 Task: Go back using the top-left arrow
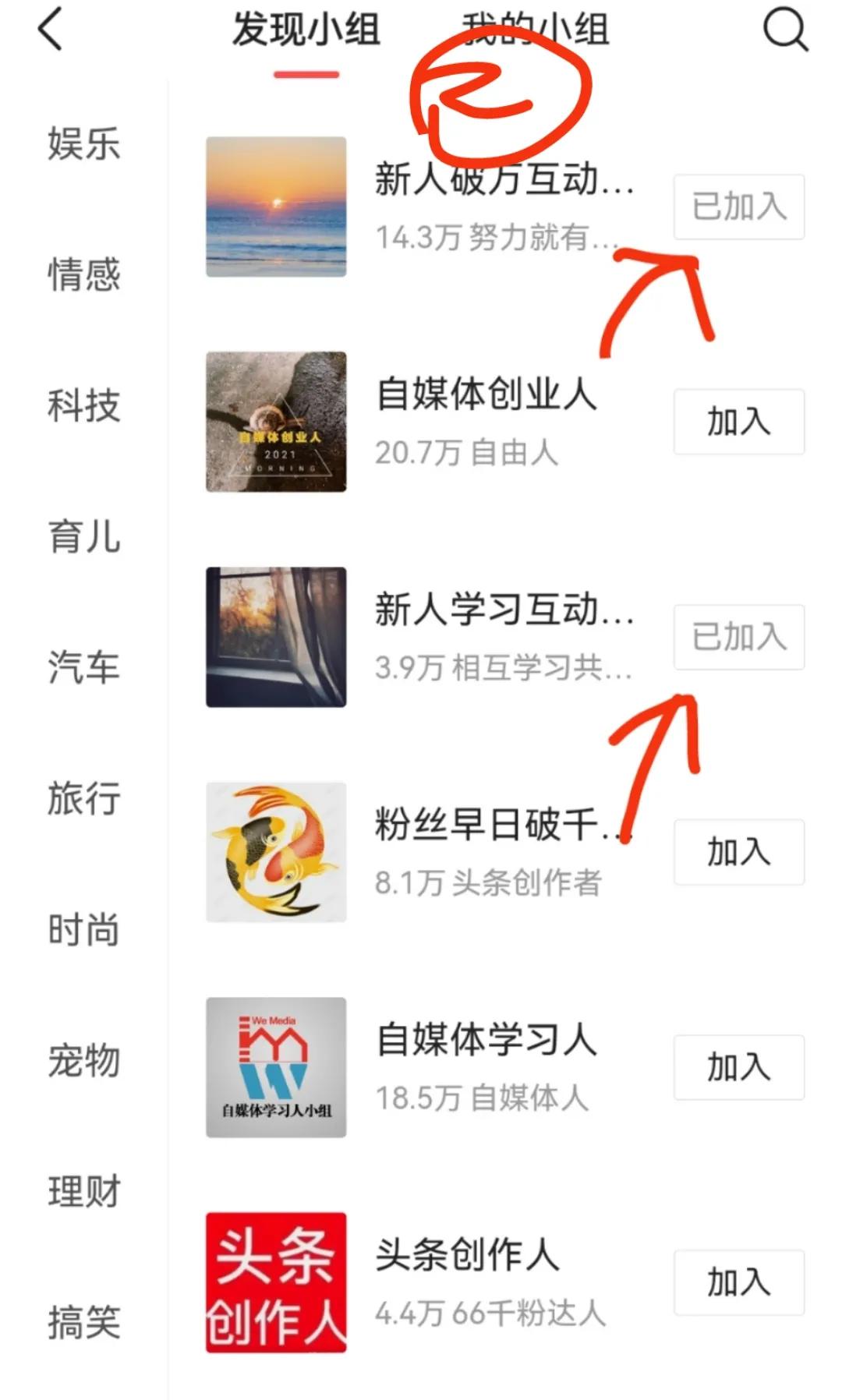click(x=48, y=31)
